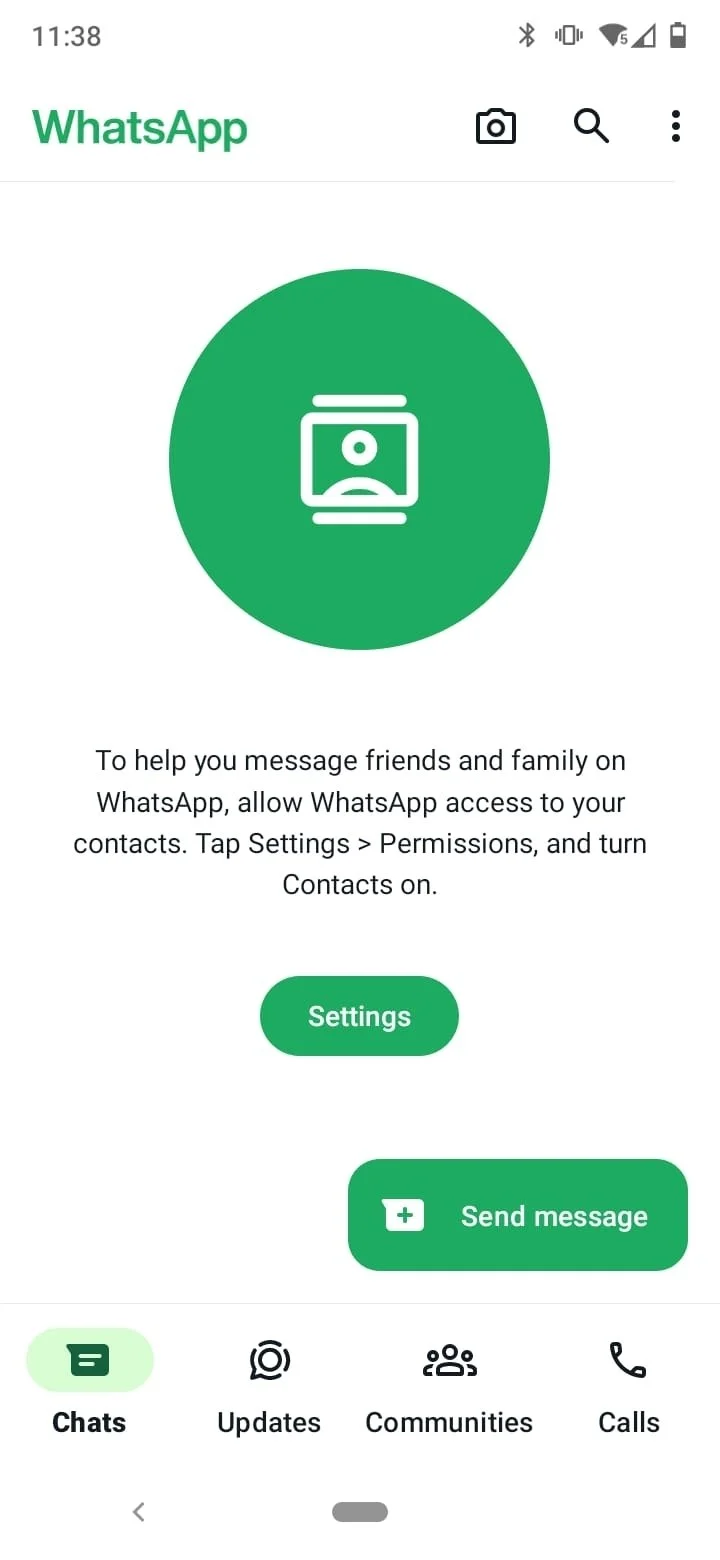The width and height of the screenshot is (720, 1560).
Task: Select the Chats message bubble icon
Action: click(x=89, y=1360)
